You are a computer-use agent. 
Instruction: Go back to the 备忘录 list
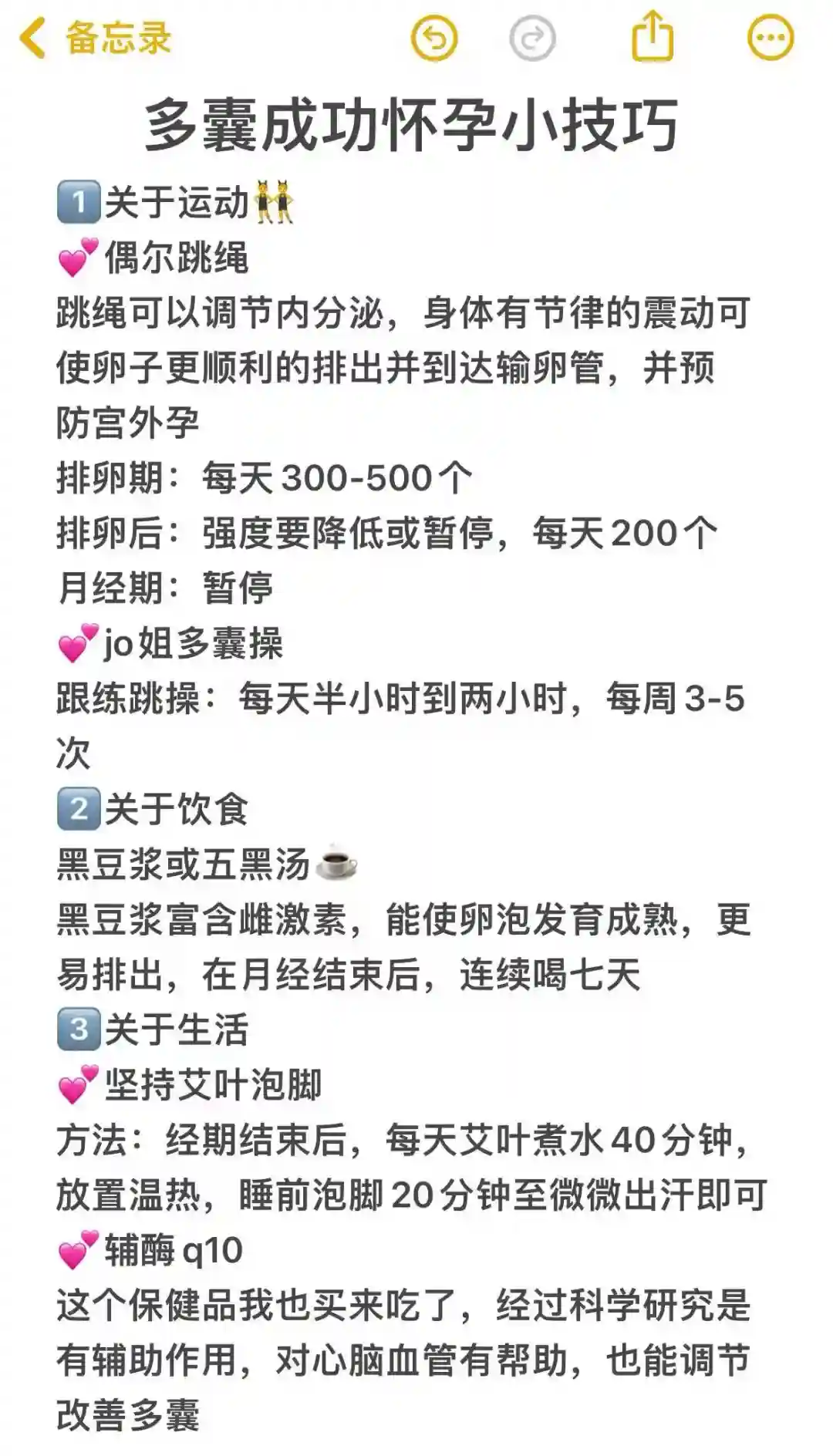[94, 38]
